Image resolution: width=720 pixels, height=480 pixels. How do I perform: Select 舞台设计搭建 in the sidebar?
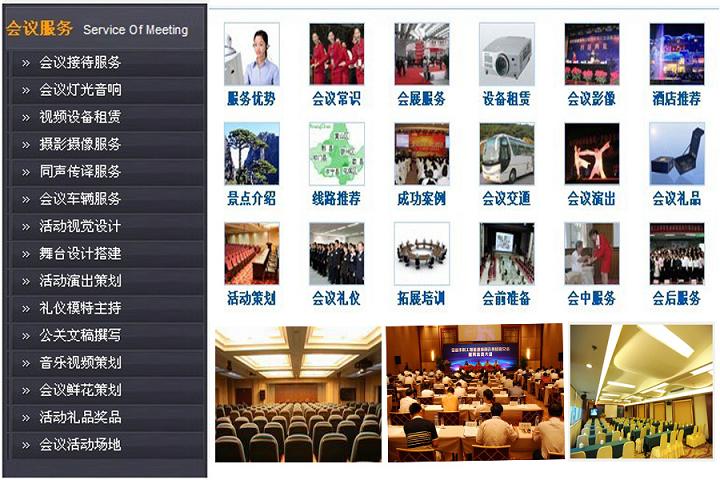coord(94,253)
